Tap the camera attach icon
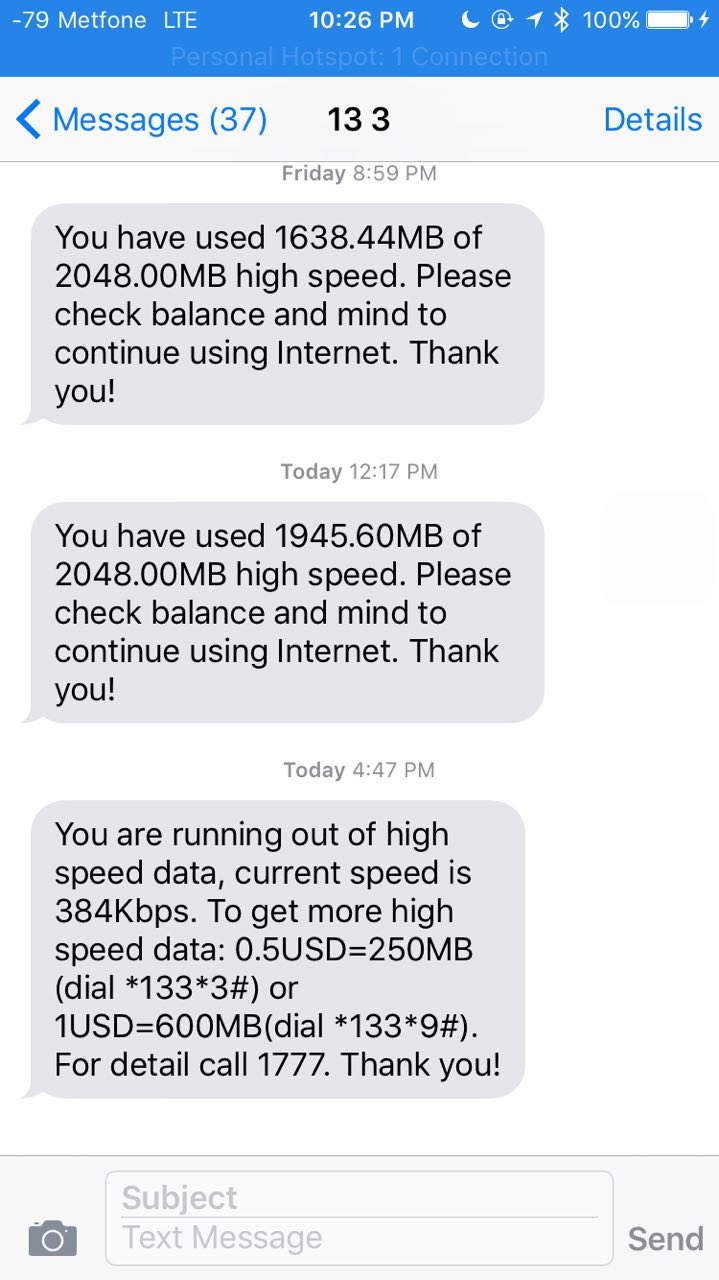 point(53,1238)
